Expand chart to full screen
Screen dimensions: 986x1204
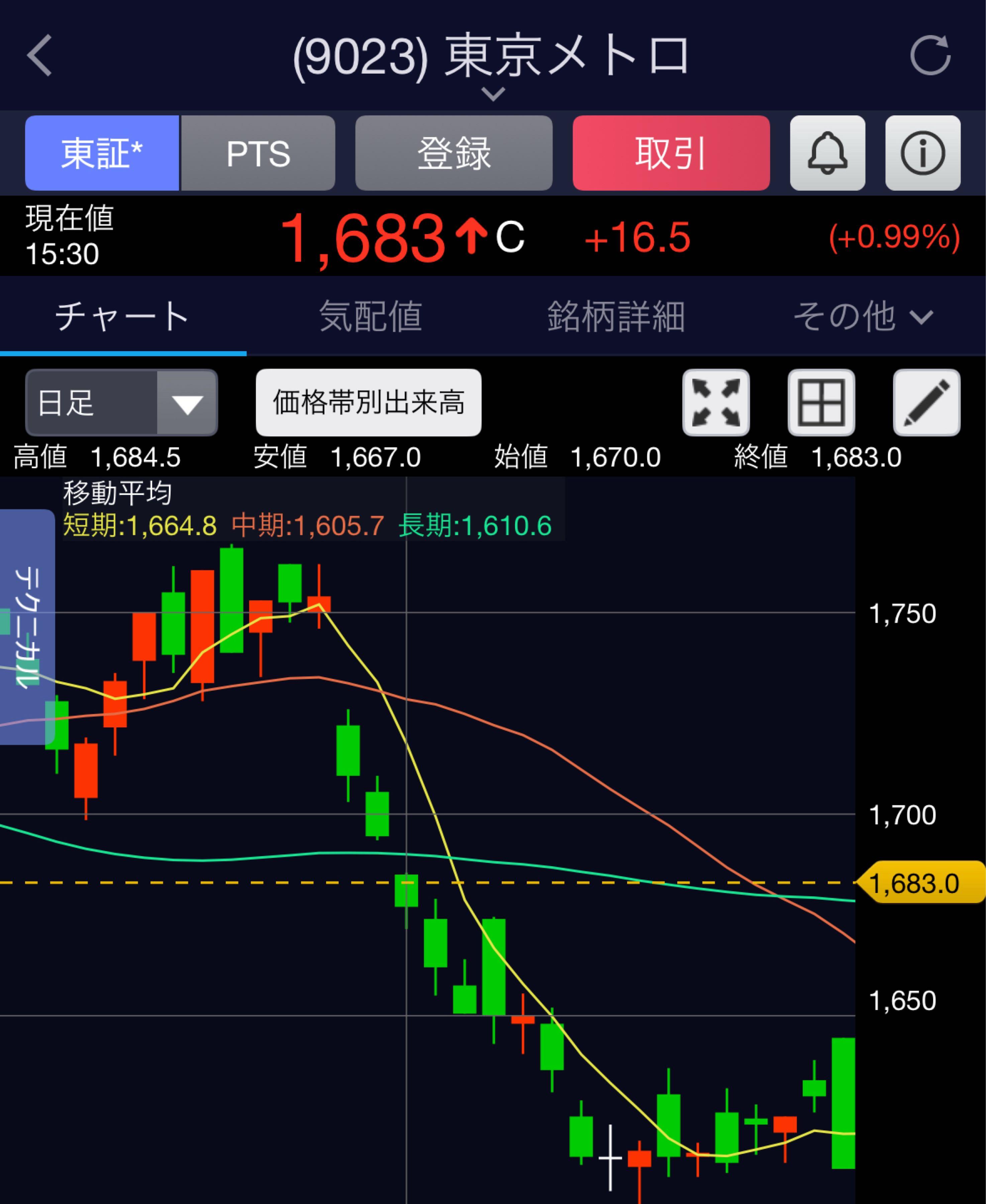pos(716,402)
